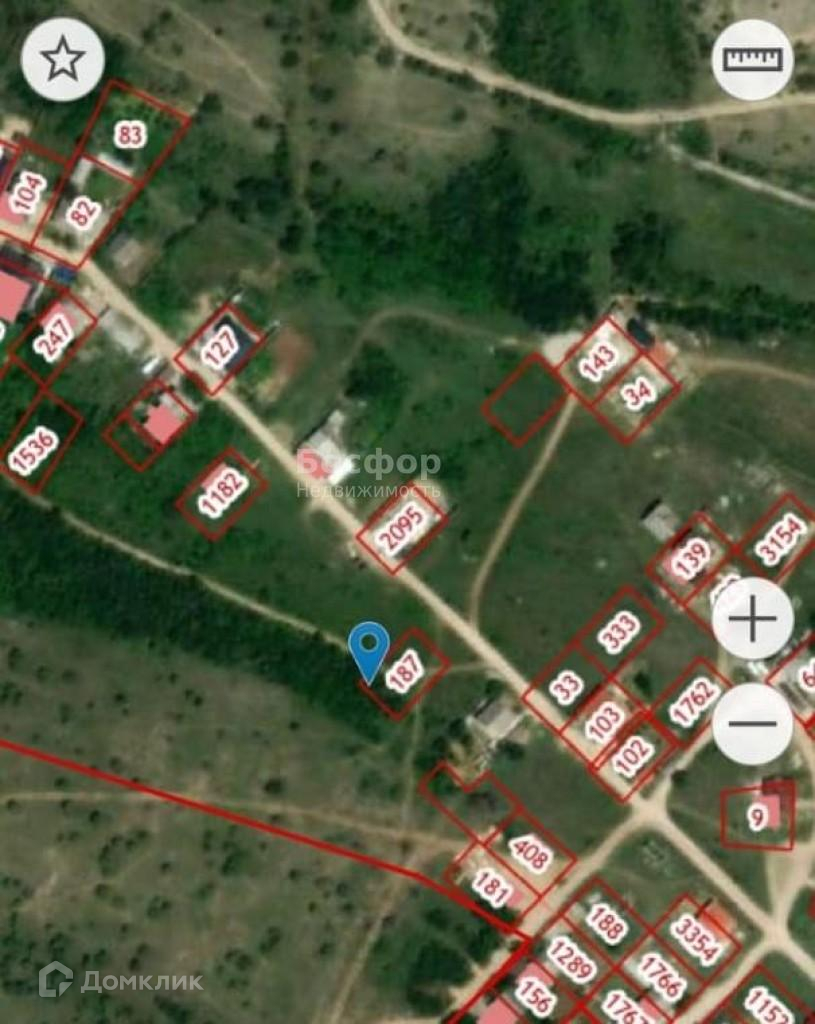
Task: Add this location to favorites with the star
Action: 62,60
